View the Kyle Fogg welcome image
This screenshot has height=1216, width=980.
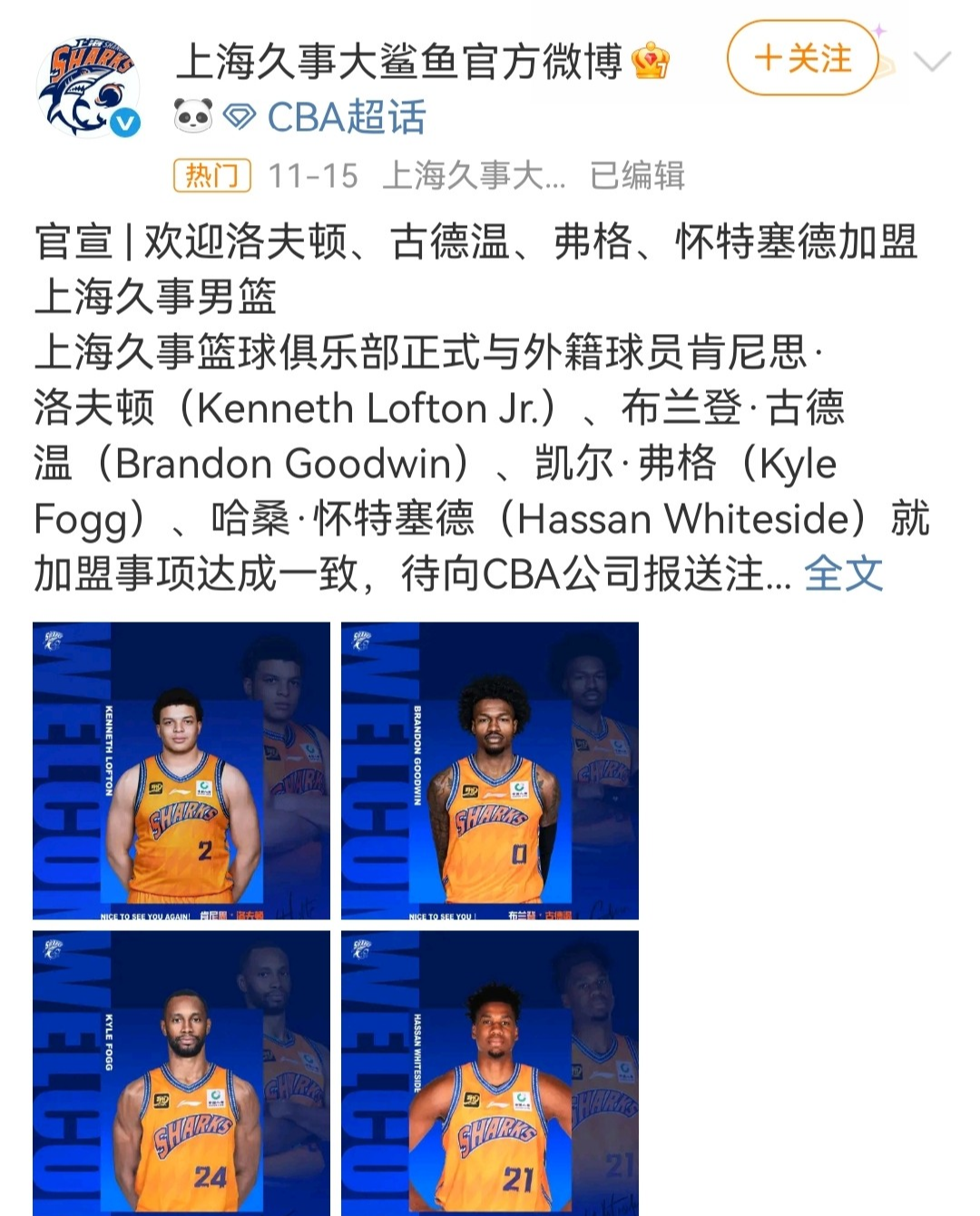pos(181,1073)
